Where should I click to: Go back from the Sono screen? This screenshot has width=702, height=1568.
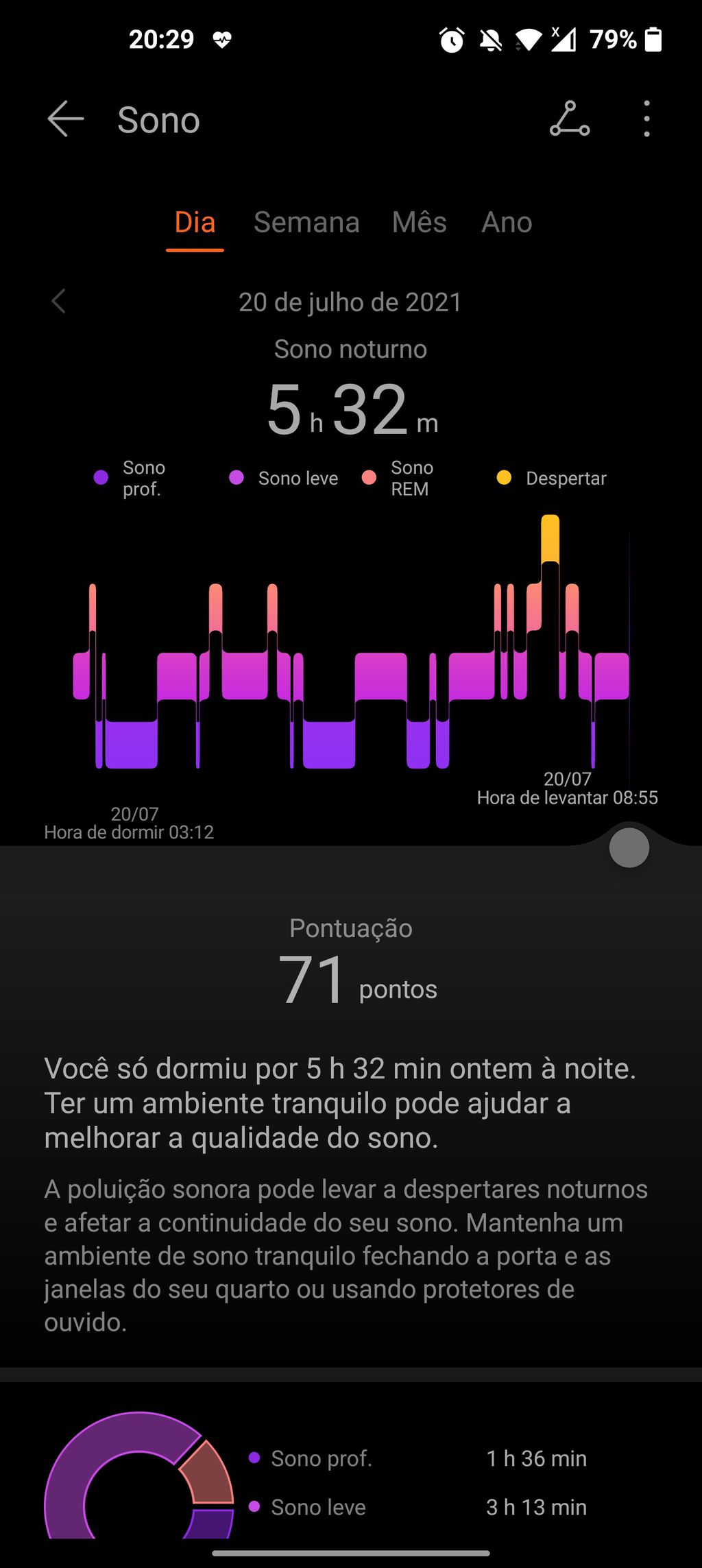click(x=66, y=119)
